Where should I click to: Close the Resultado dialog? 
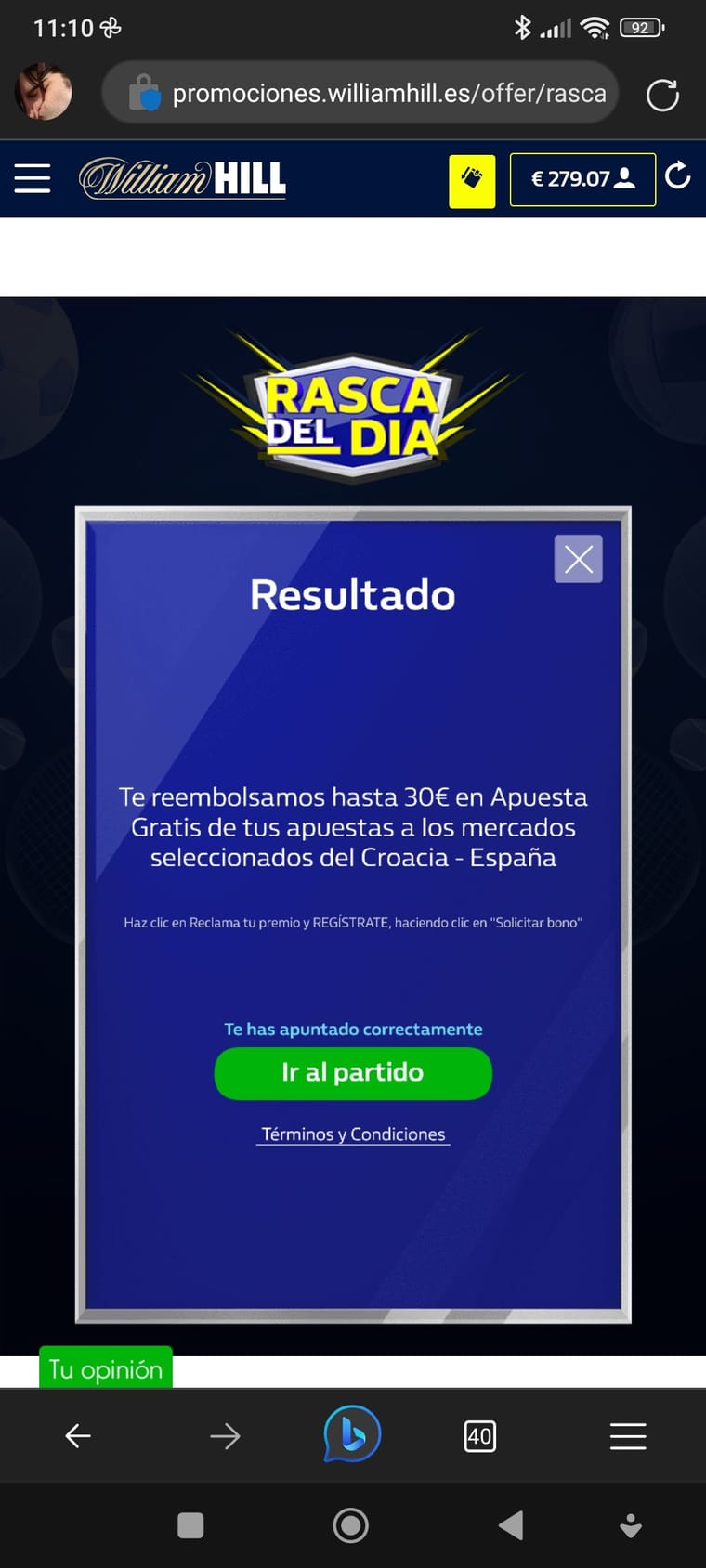pyautogui.click(x=578, y=559)
